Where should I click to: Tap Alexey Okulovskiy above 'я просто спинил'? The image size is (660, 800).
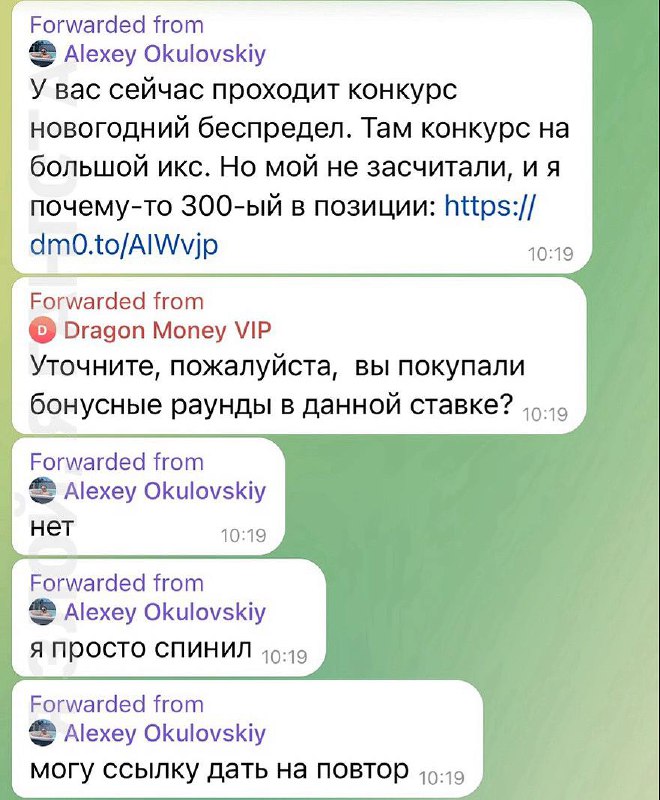165,612
